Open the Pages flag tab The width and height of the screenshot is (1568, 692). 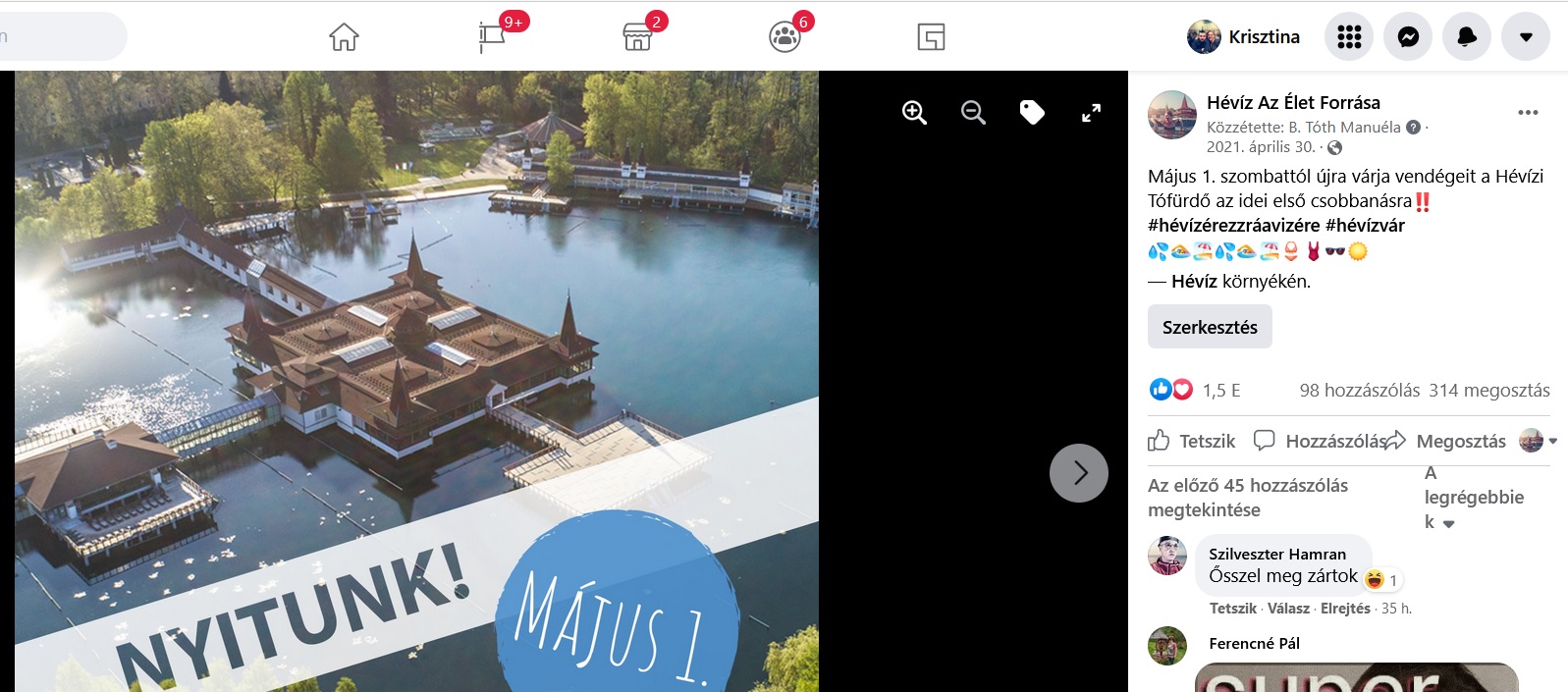[492, 37]
